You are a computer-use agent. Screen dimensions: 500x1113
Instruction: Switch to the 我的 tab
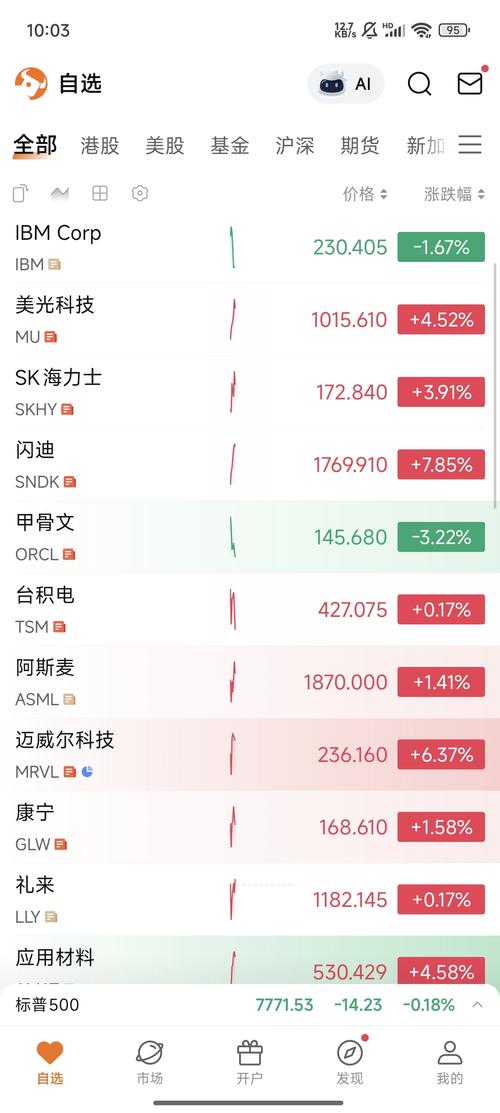450,1063
